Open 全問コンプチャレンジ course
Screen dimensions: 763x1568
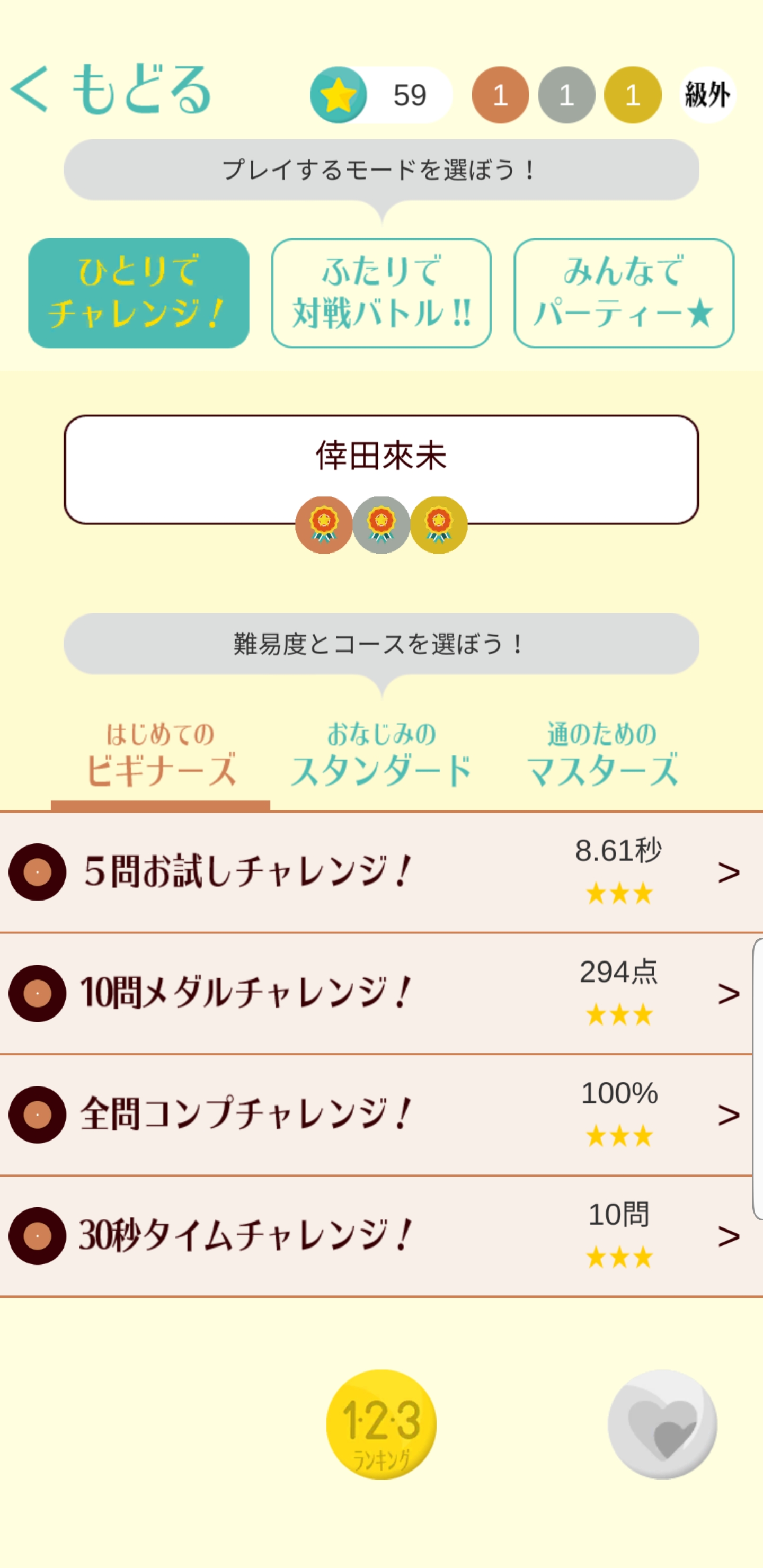tap(381, 1115)
